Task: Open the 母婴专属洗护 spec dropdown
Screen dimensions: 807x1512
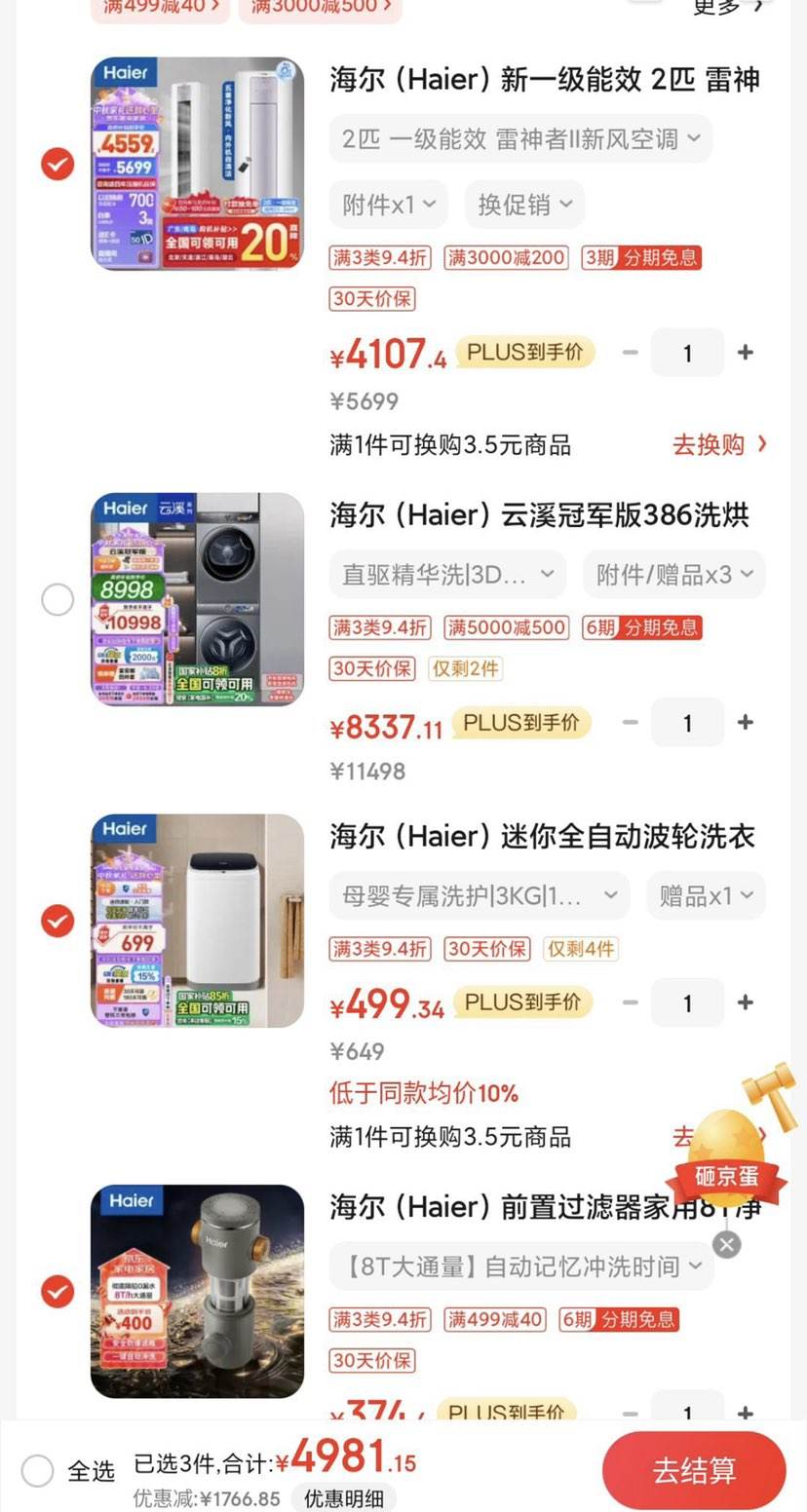Action: point(479,895)
